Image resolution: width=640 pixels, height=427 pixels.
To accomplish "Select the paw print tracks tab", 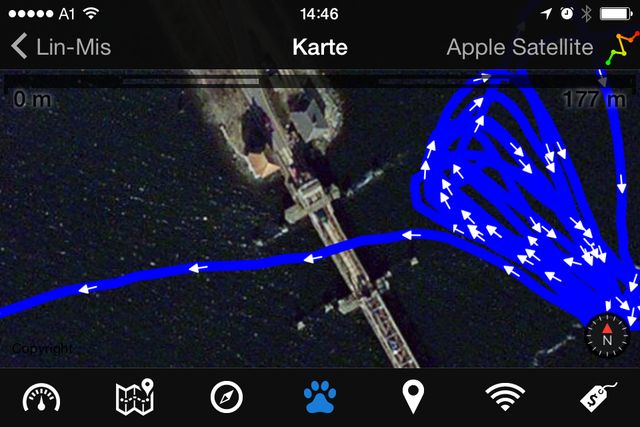I will click(320, 398).
